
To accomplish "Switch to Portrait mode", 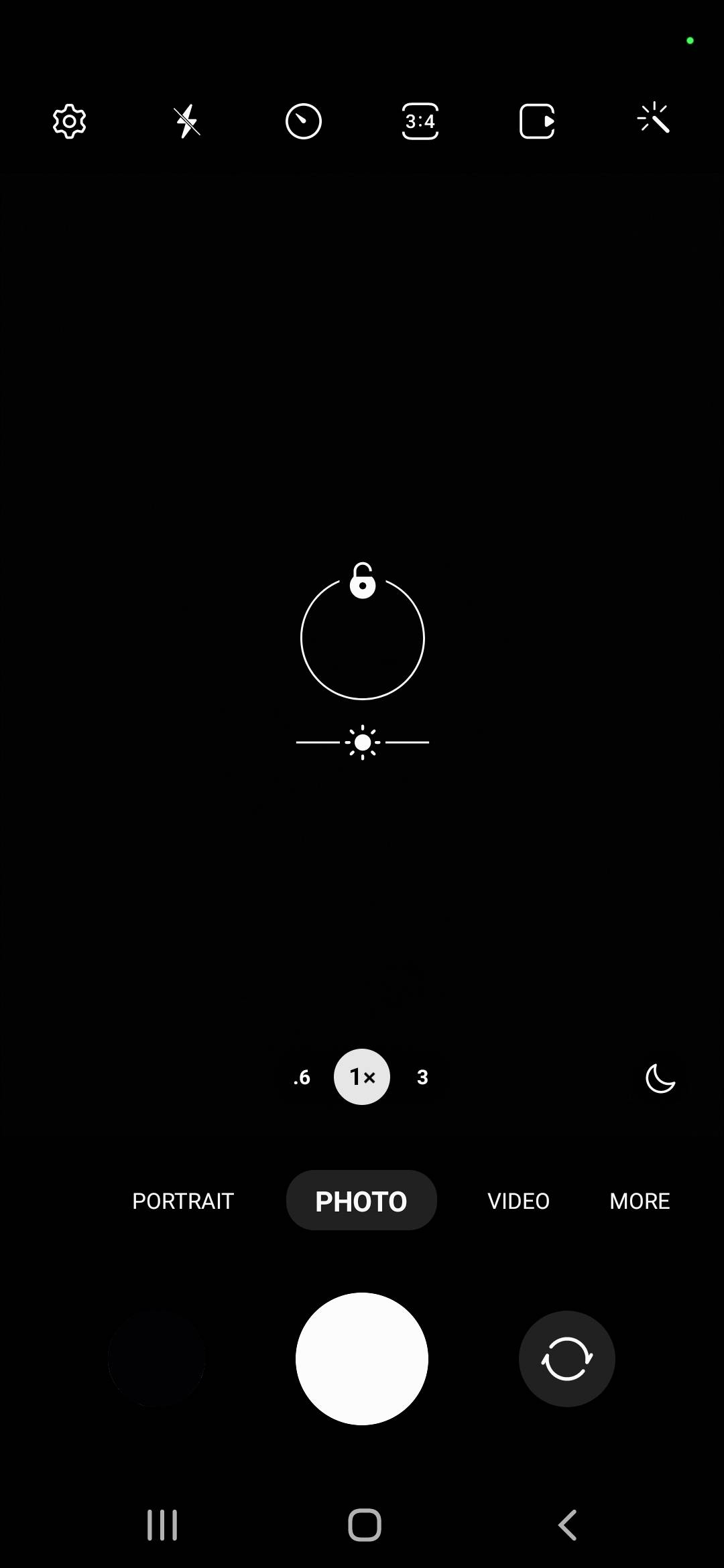I will (183, 1201).
